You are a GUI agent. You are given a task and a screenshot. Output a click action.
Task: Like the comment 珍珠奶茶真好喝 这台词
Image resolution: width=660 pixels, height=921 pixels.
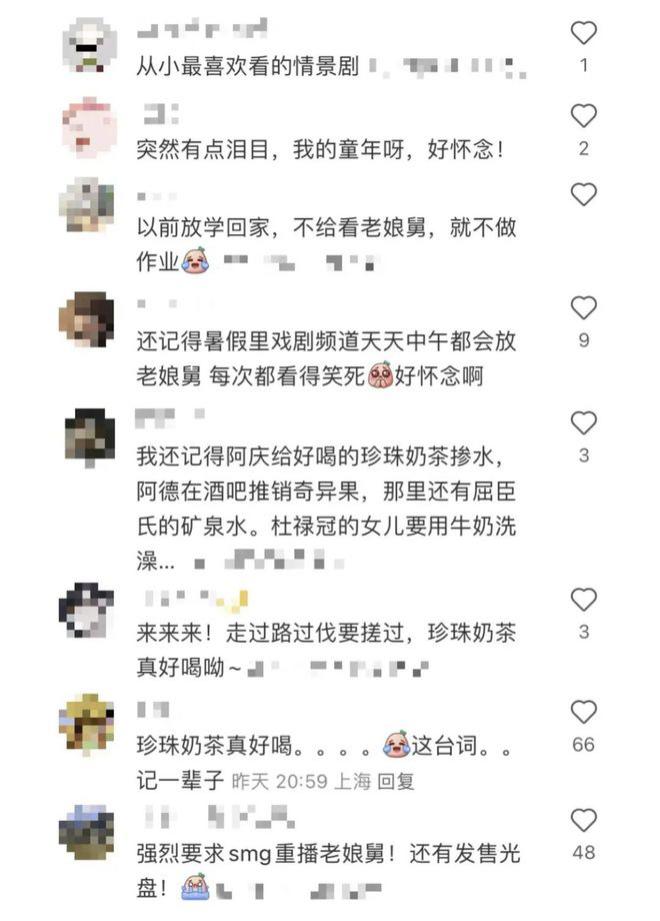pos(583,712)
